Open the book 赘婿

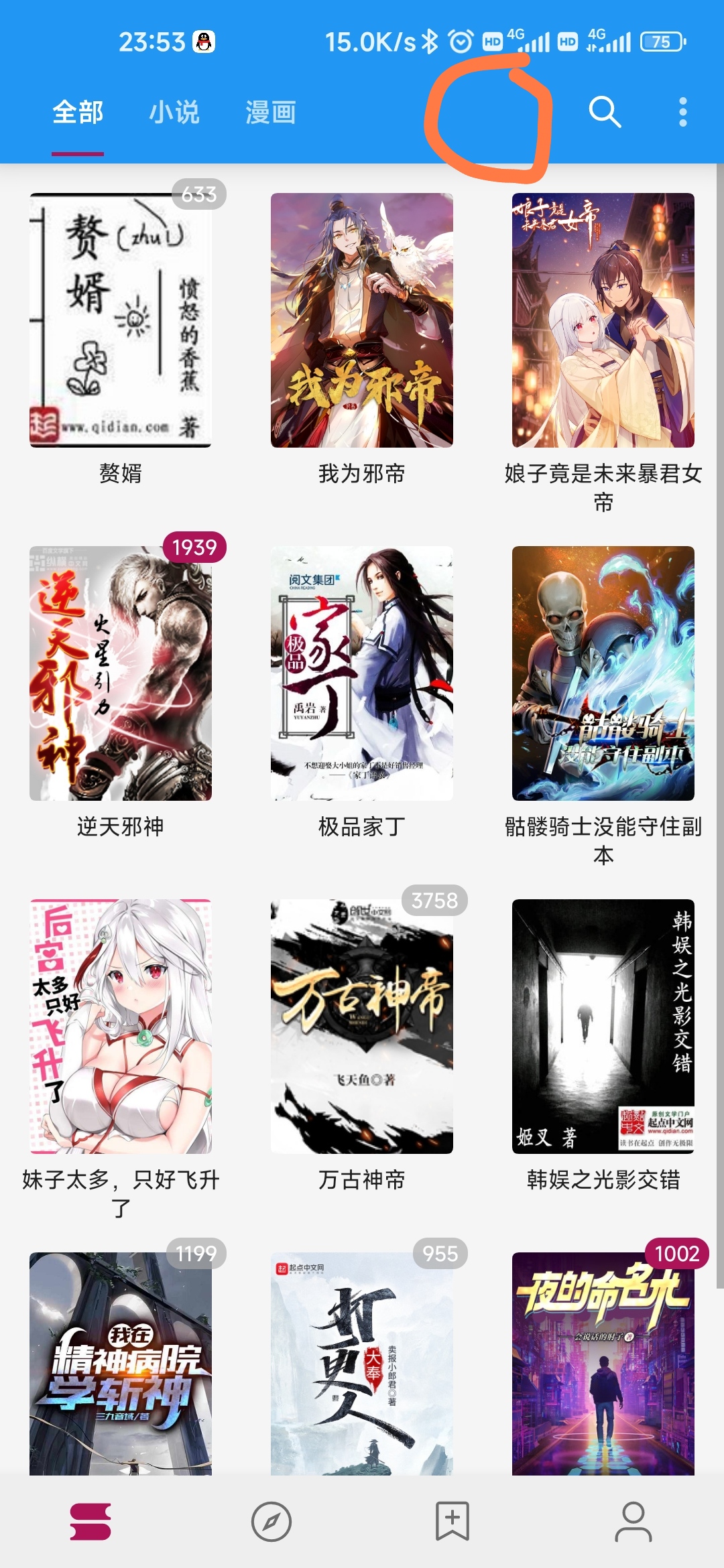tap(121, 320)
